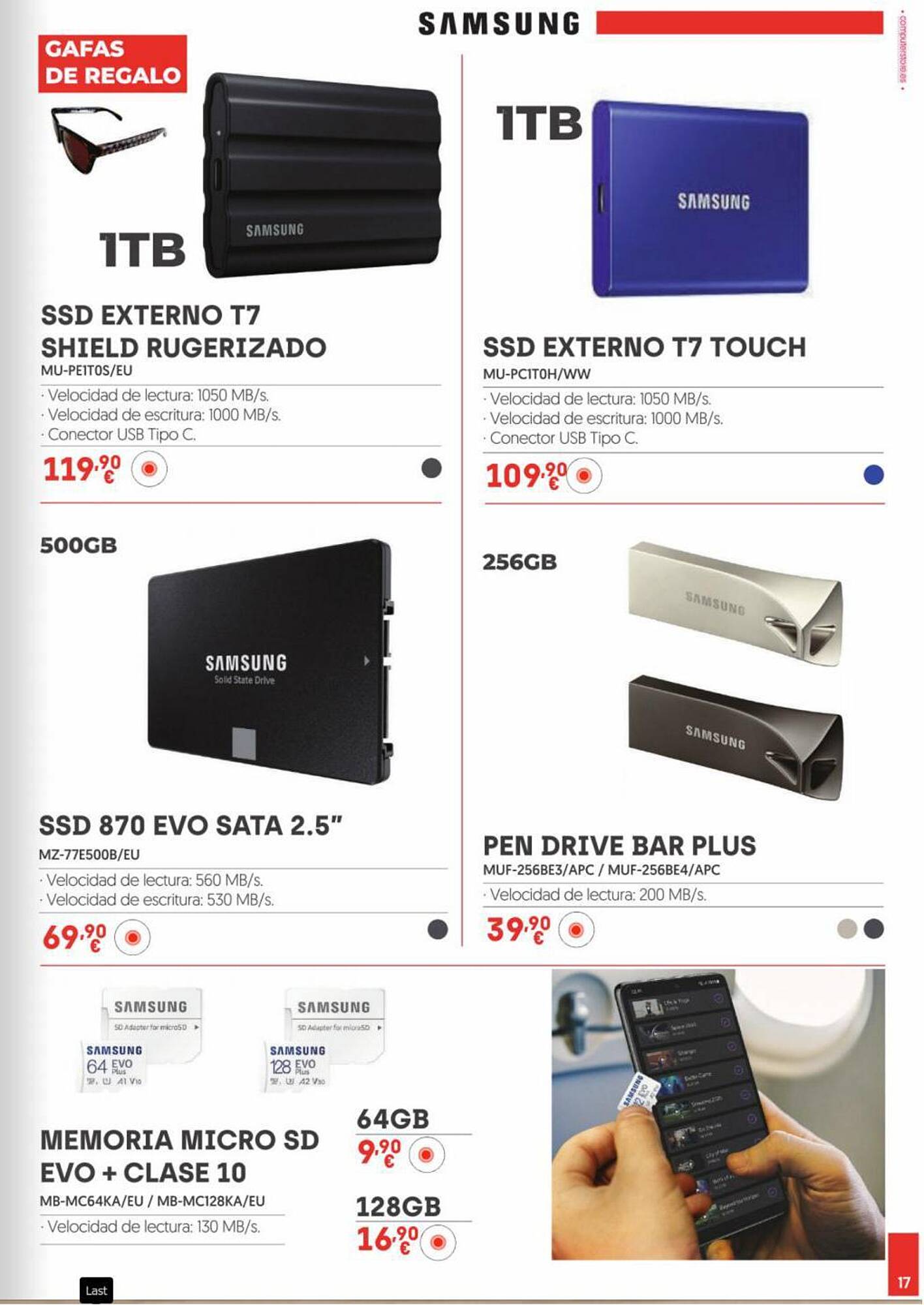Tap the SSD 870 EVO SATA hotspot

click(x=132, y=938)
